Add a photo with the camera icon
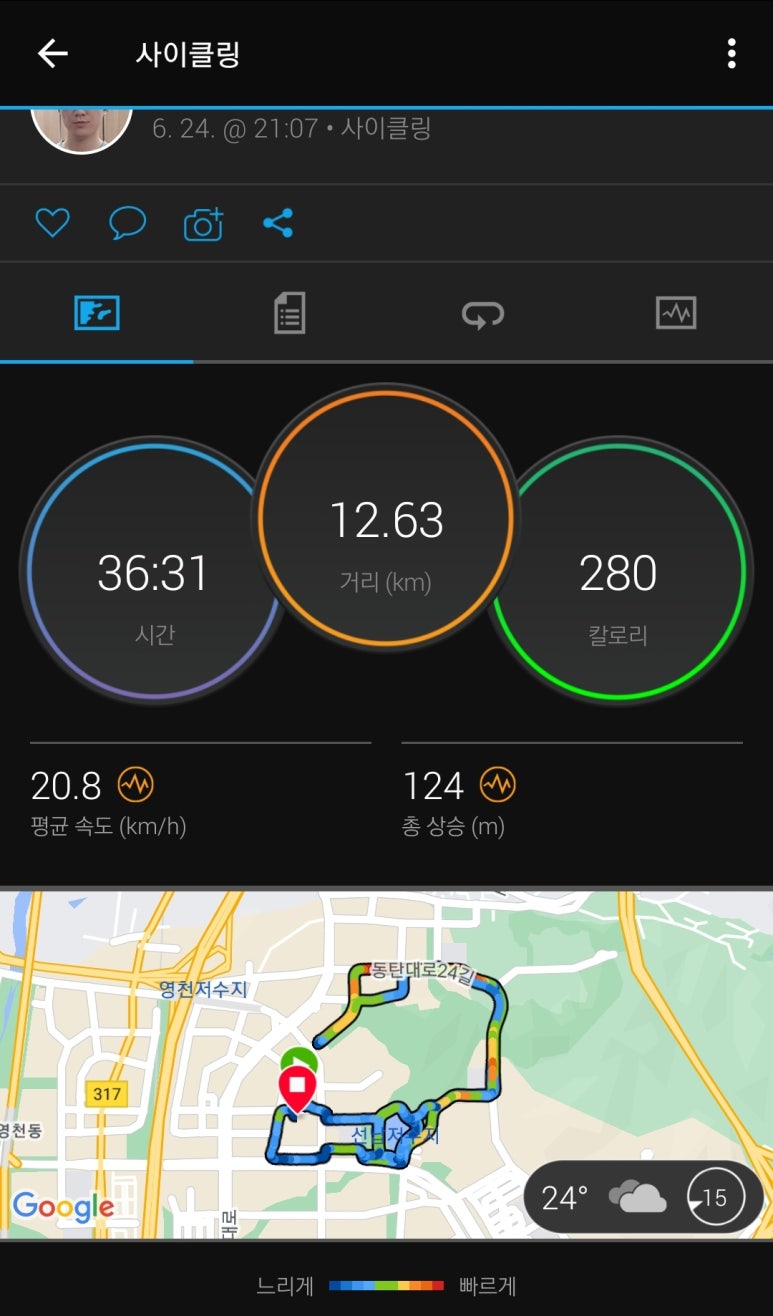Viewport: 773px width, 1316px height. 203,224
